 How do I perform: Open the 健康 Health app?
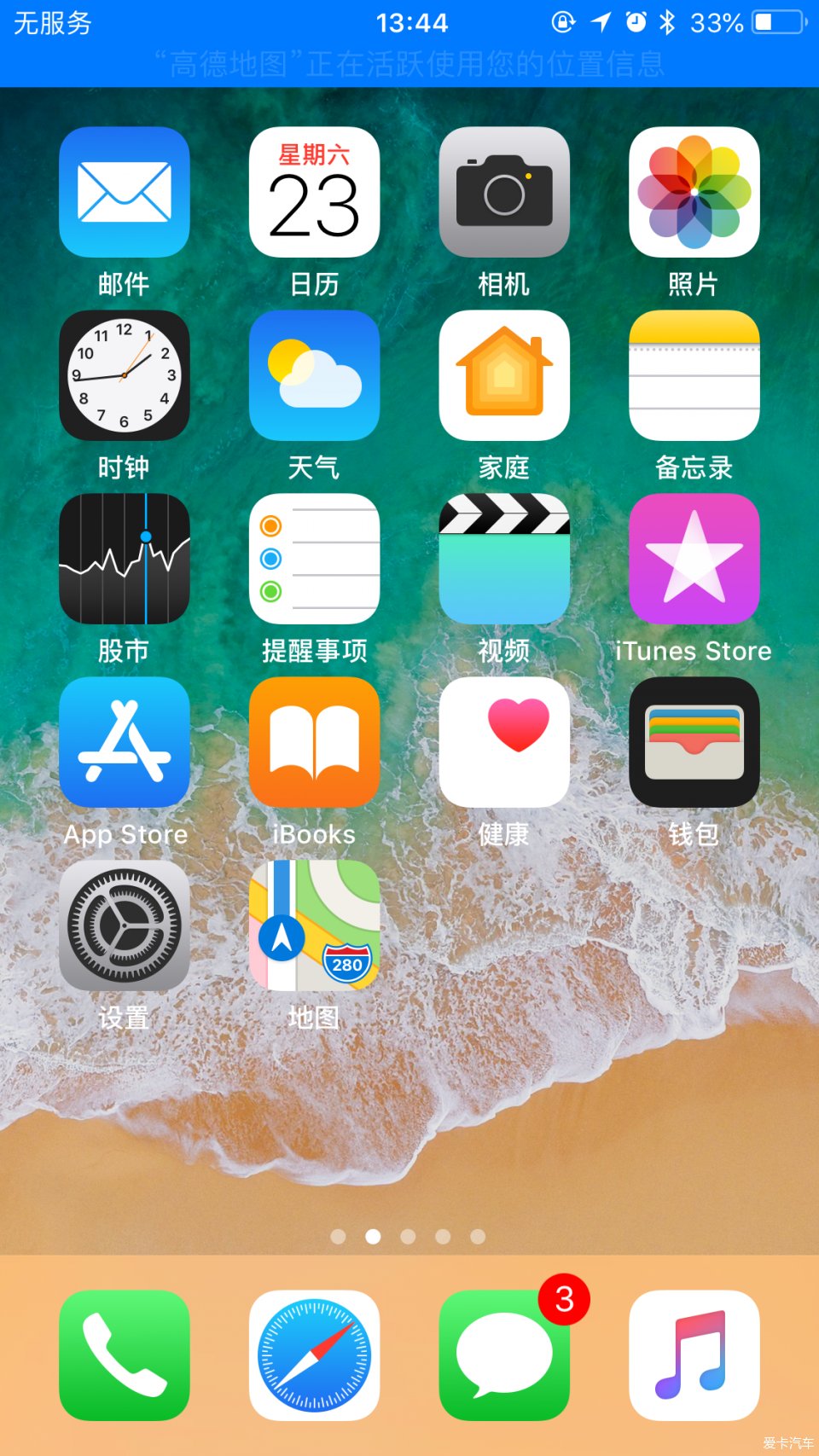[x=504, y=742]
